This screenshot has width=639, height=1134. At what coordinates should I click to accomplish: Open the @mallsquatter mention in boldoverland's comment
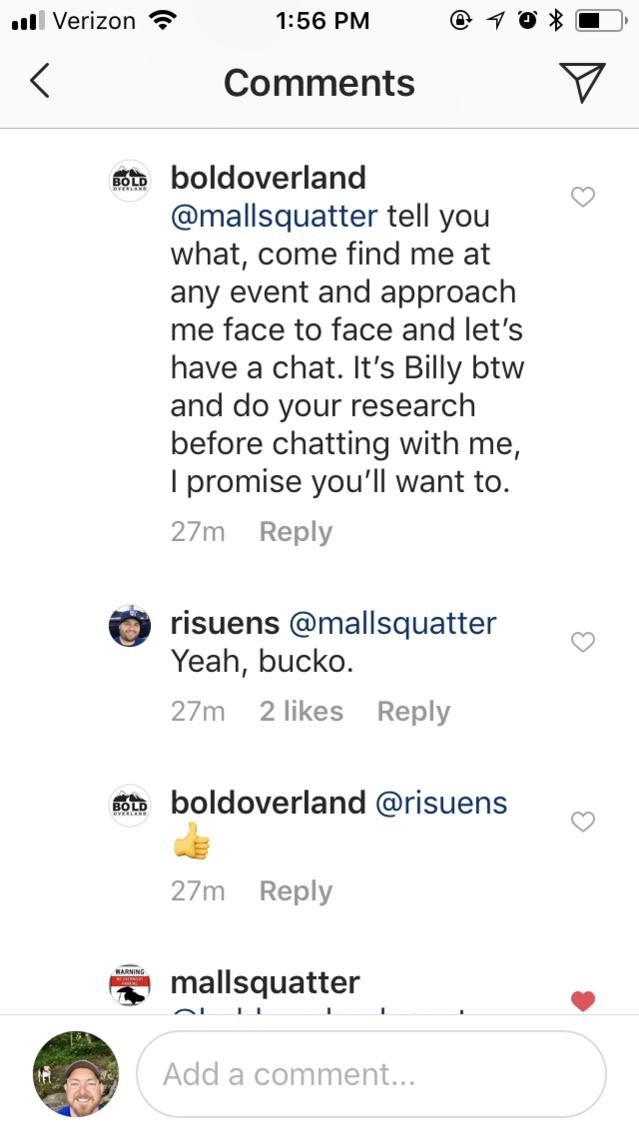point(274,216)
